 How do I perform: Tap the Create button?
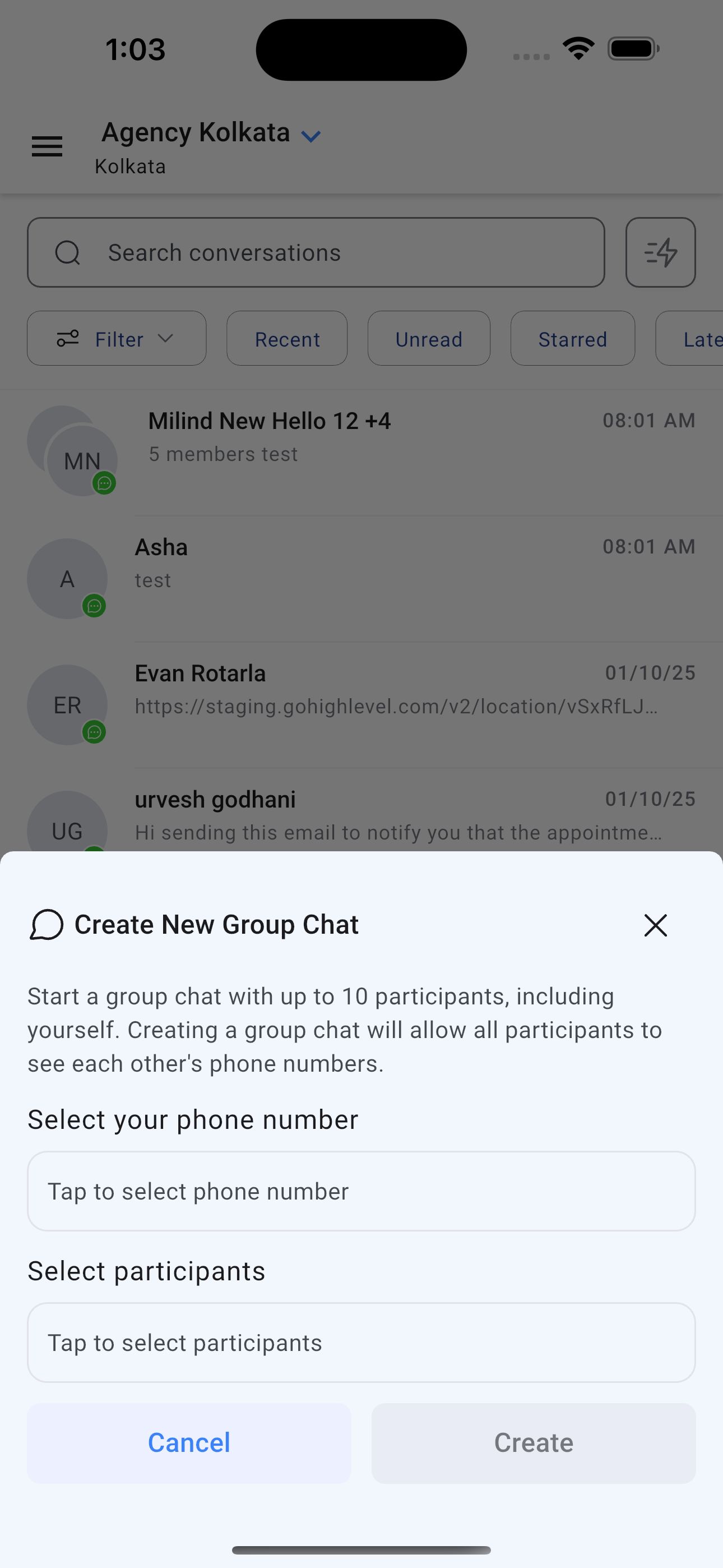(x=533, y=1443)
